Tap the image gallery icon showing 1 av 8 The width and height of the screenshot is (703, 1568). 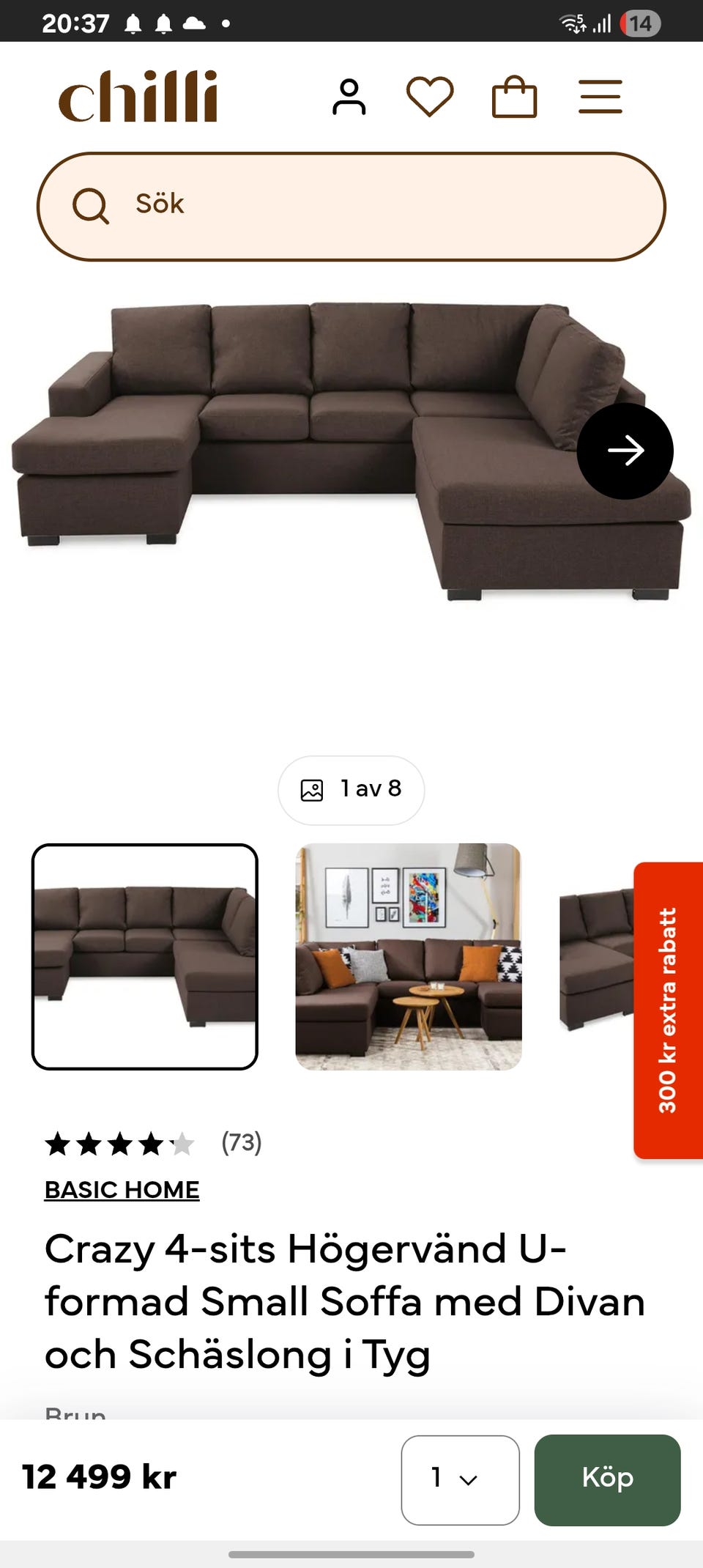point(350,790)
